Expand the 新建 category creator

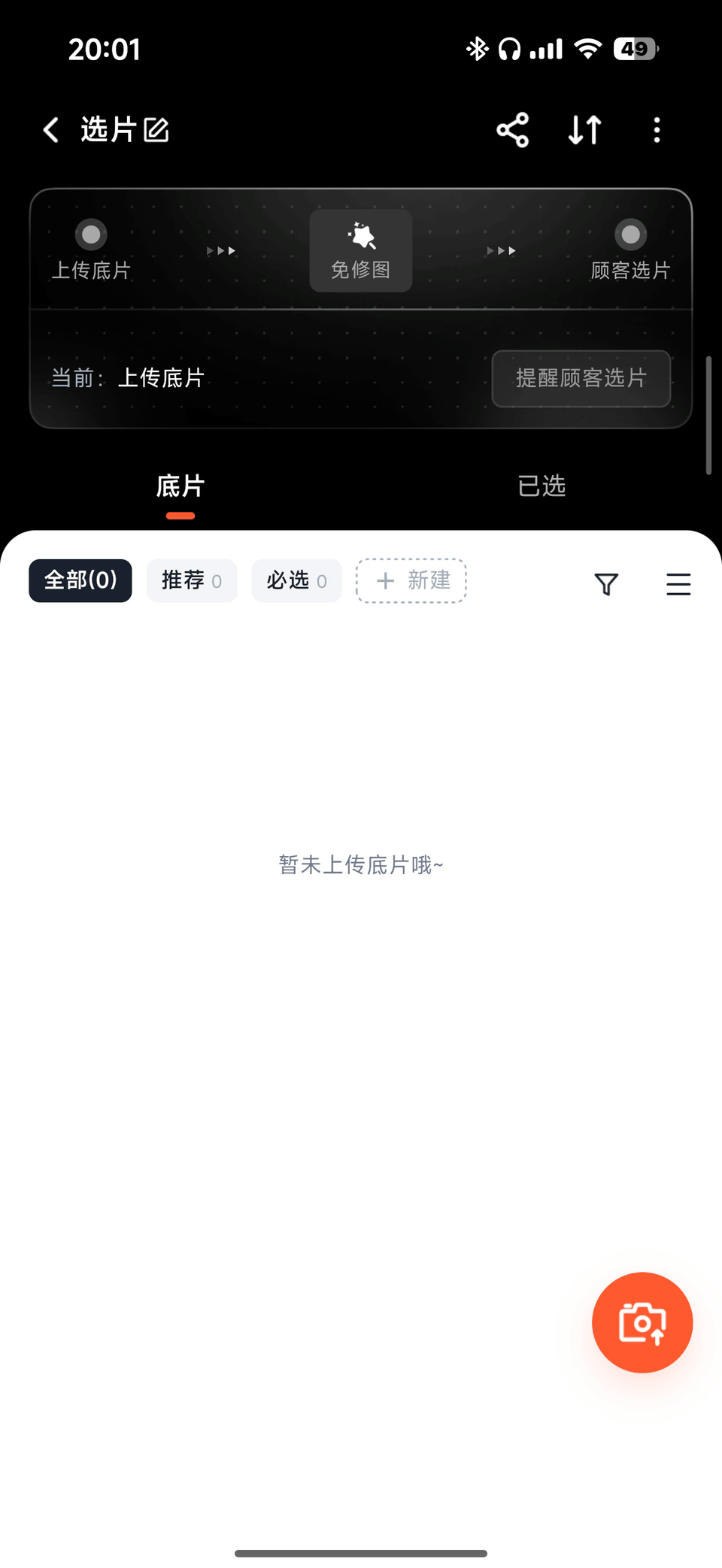tap(411, 580)
